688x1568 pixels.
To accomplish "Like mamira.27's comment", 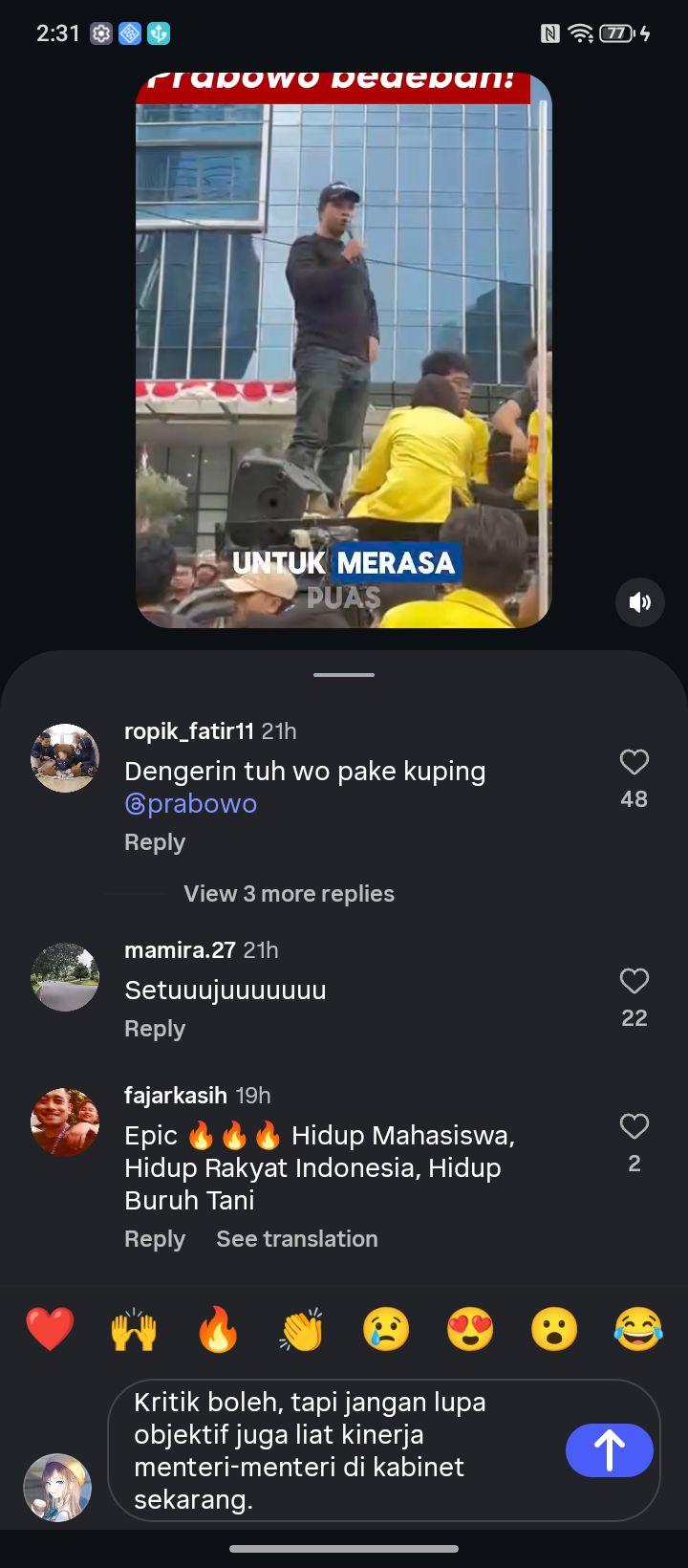I will (634, 981).
